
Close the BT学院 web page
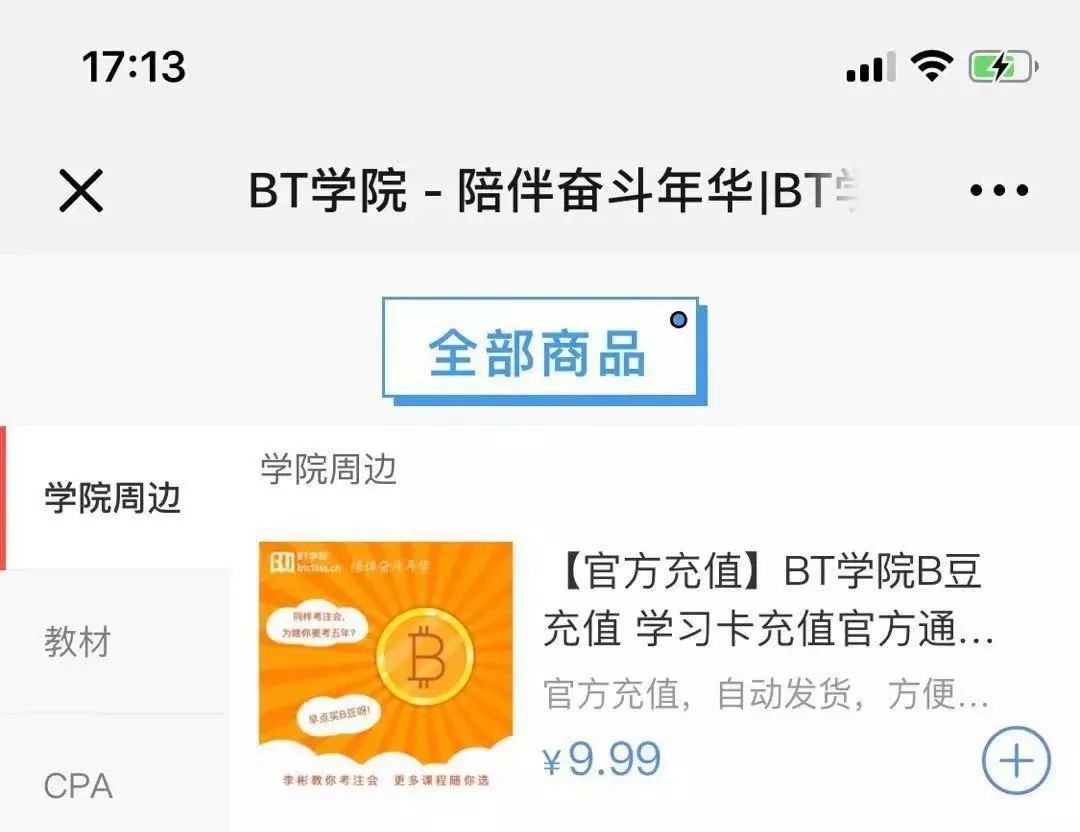coord(81,190)
